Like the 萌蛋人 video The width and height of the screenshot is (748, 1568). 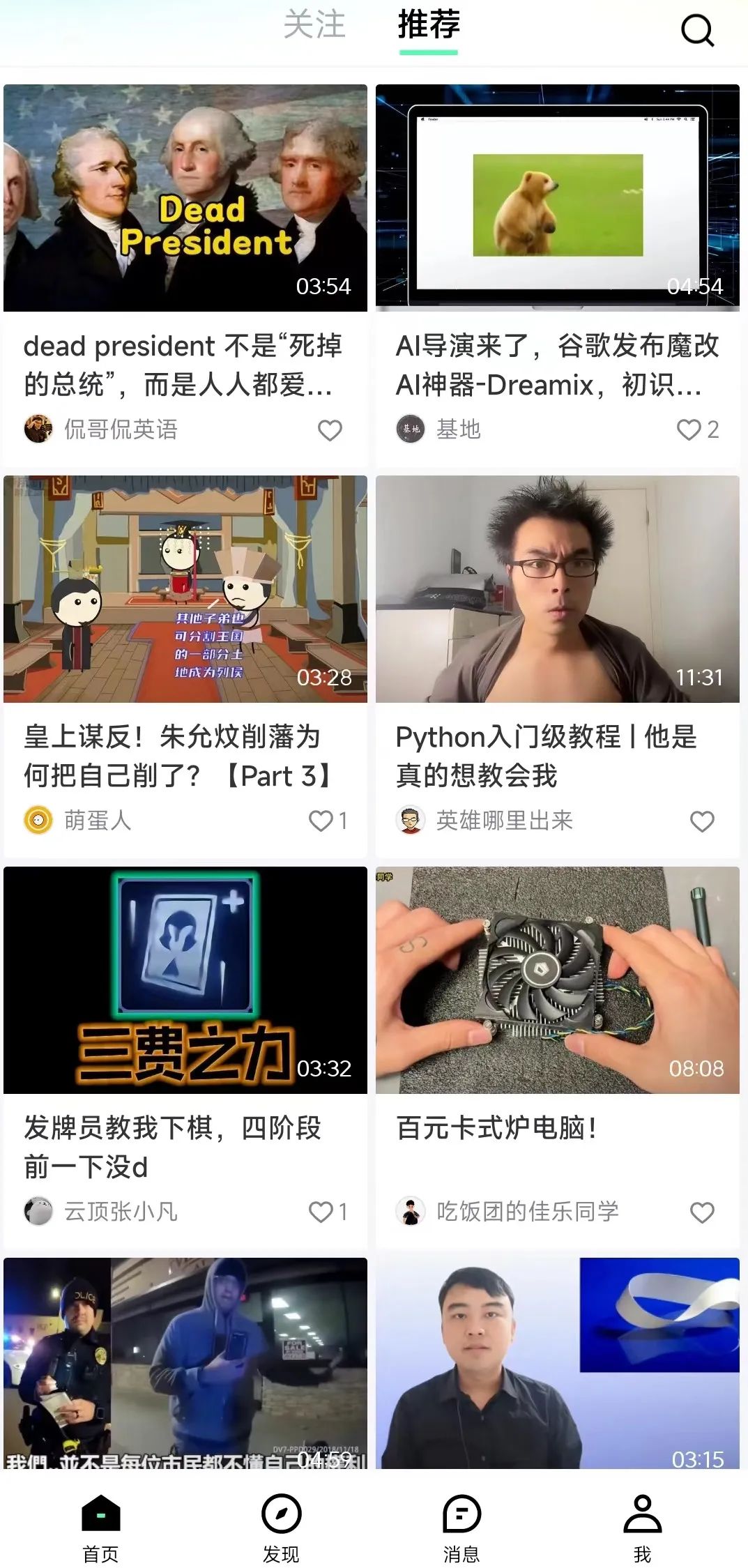[321, 821]
